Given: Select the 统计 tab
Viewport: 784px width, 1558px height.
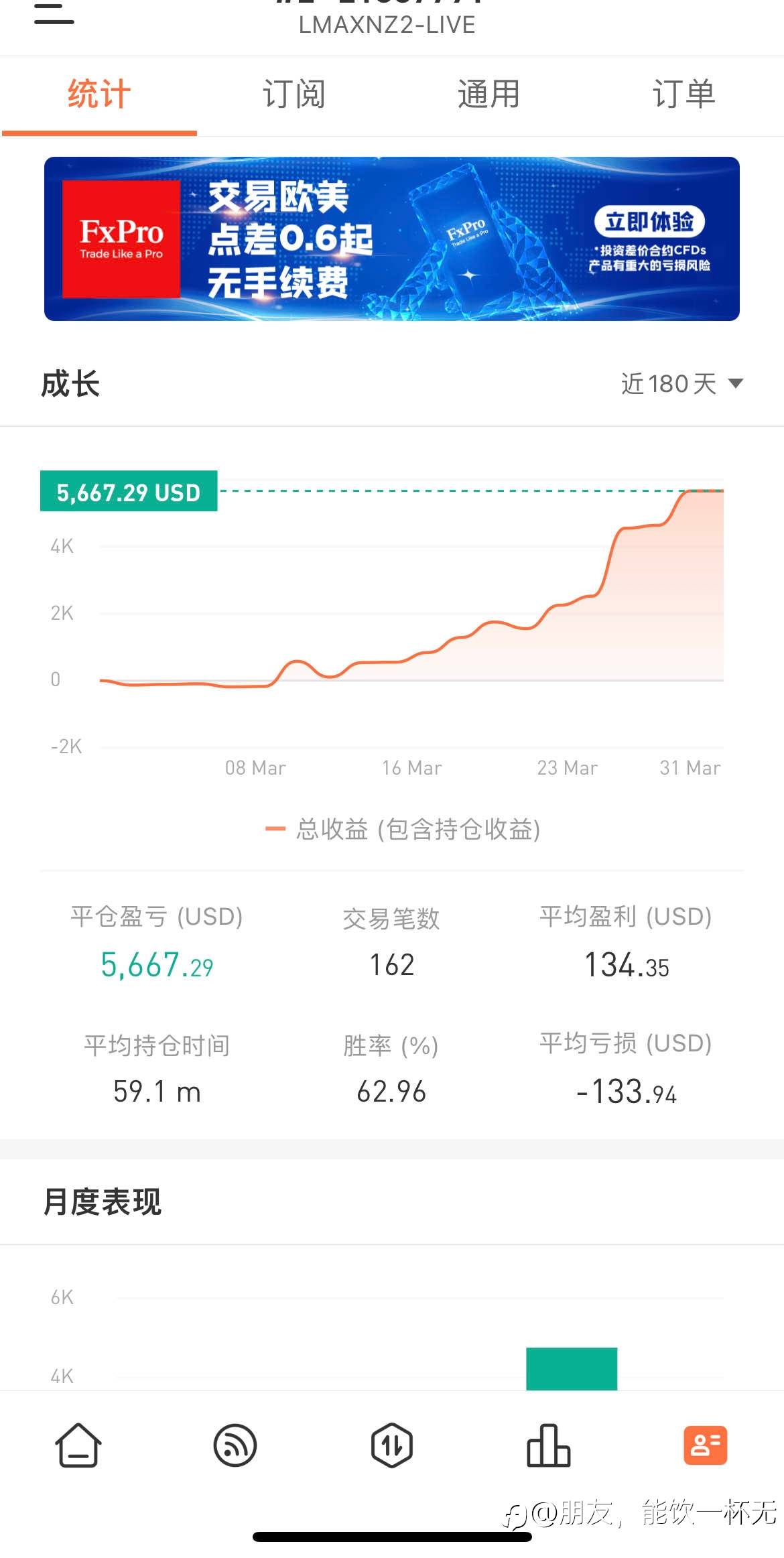Looking at the screenshot, I should click(x=99, y=94).
